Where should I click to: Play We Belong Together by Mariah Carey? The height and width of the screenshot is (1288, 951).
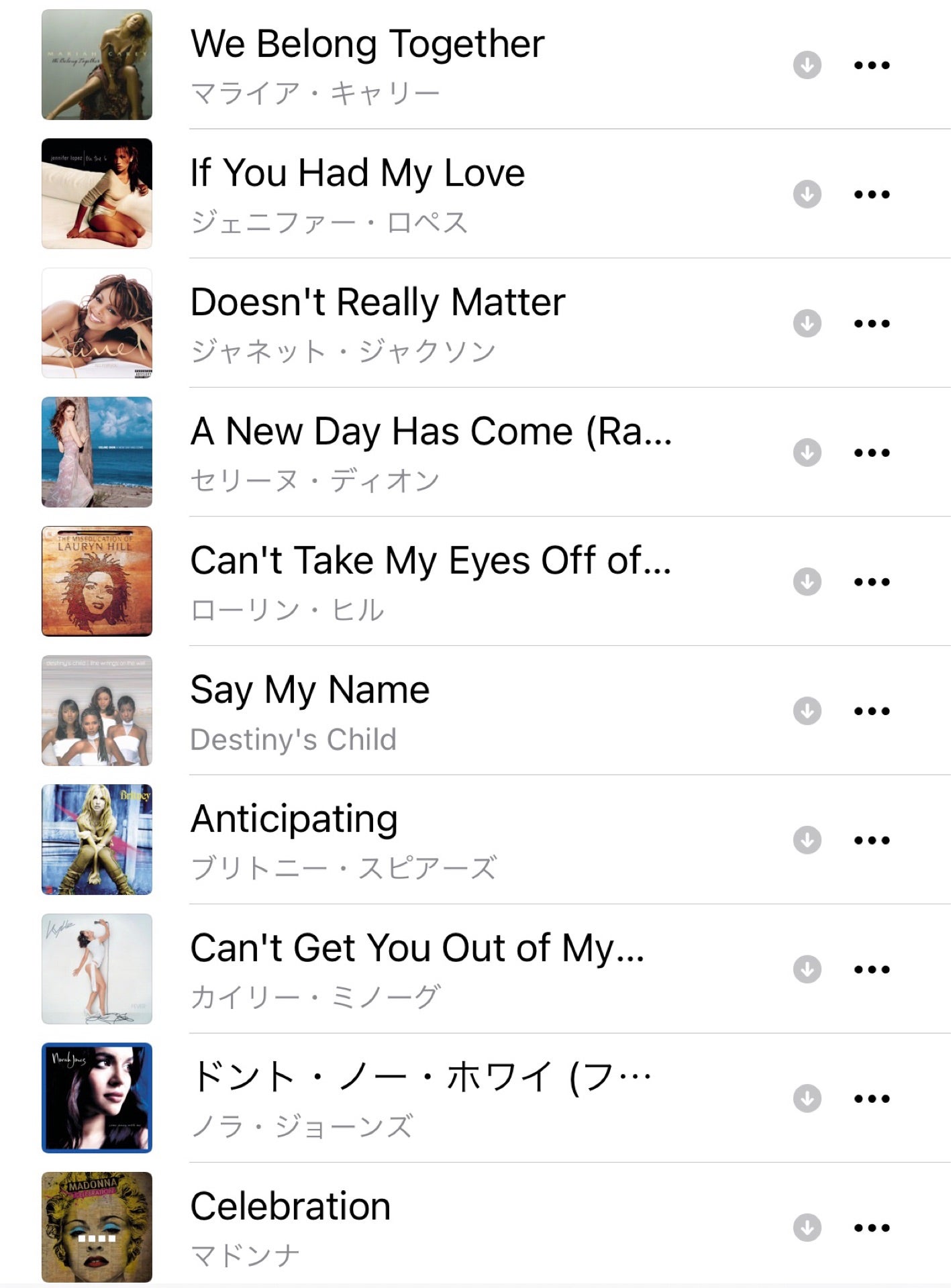[367, 45]
